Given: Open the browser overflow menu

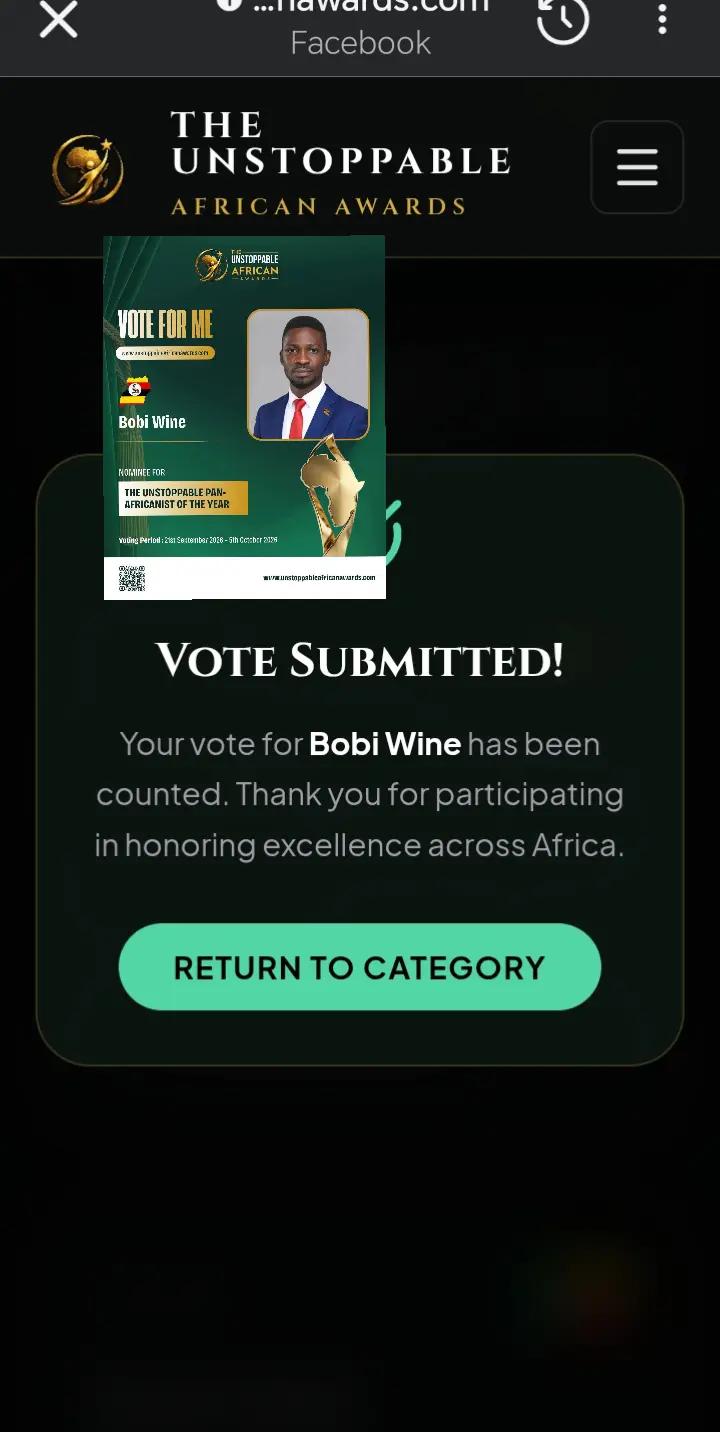Looking at the screenshot, I should (662, 19).
